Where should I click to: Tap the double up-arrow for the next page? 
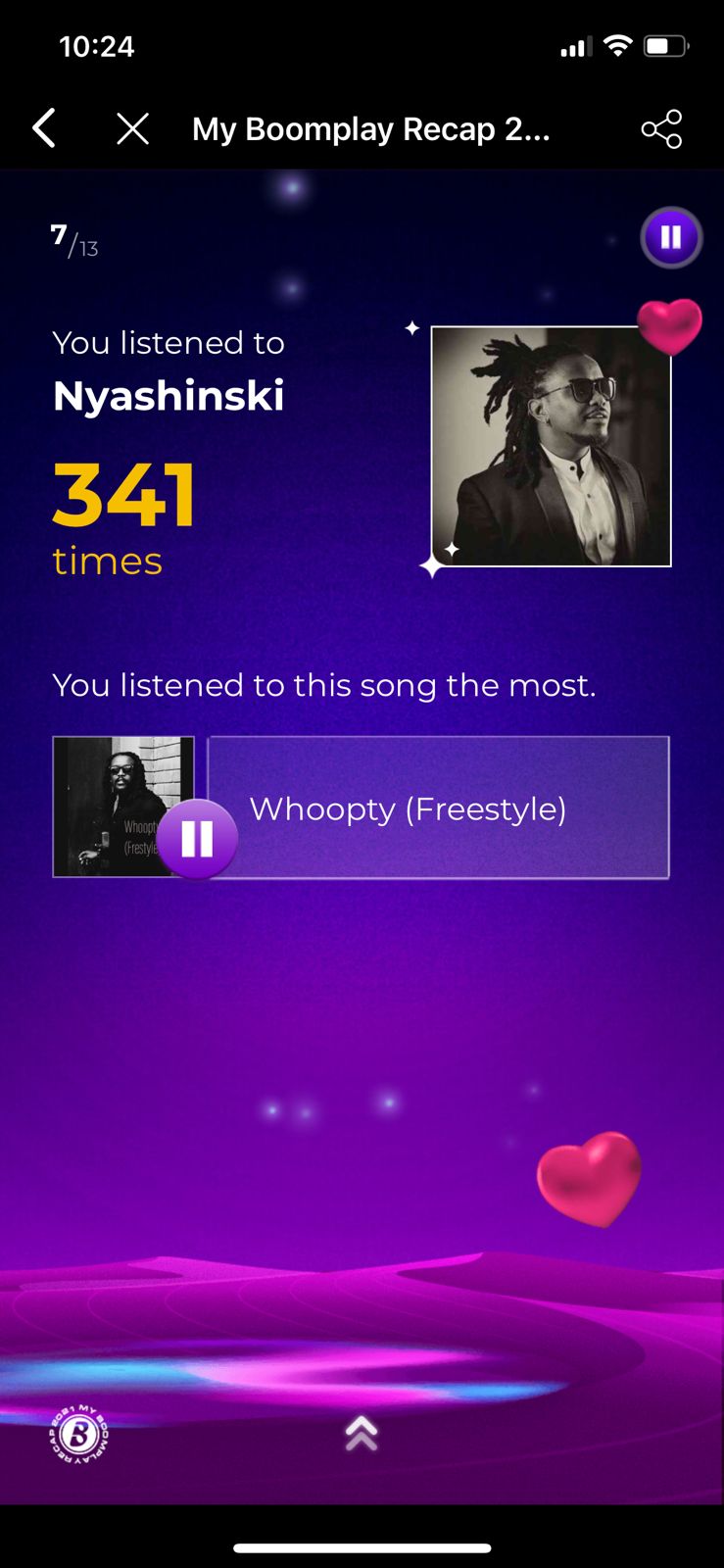[362, 1433]
